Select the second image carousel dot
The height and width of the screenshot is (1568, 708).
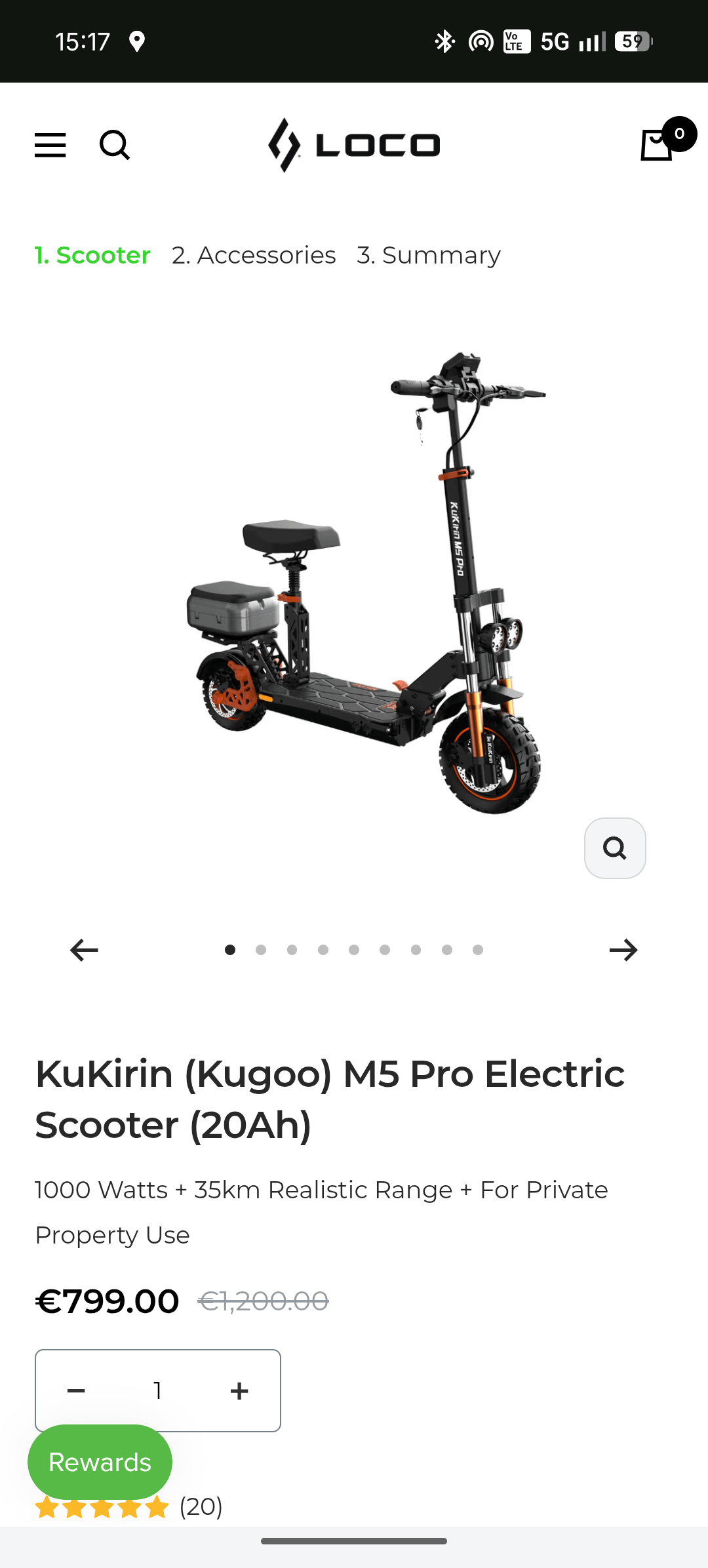(261, 950)
